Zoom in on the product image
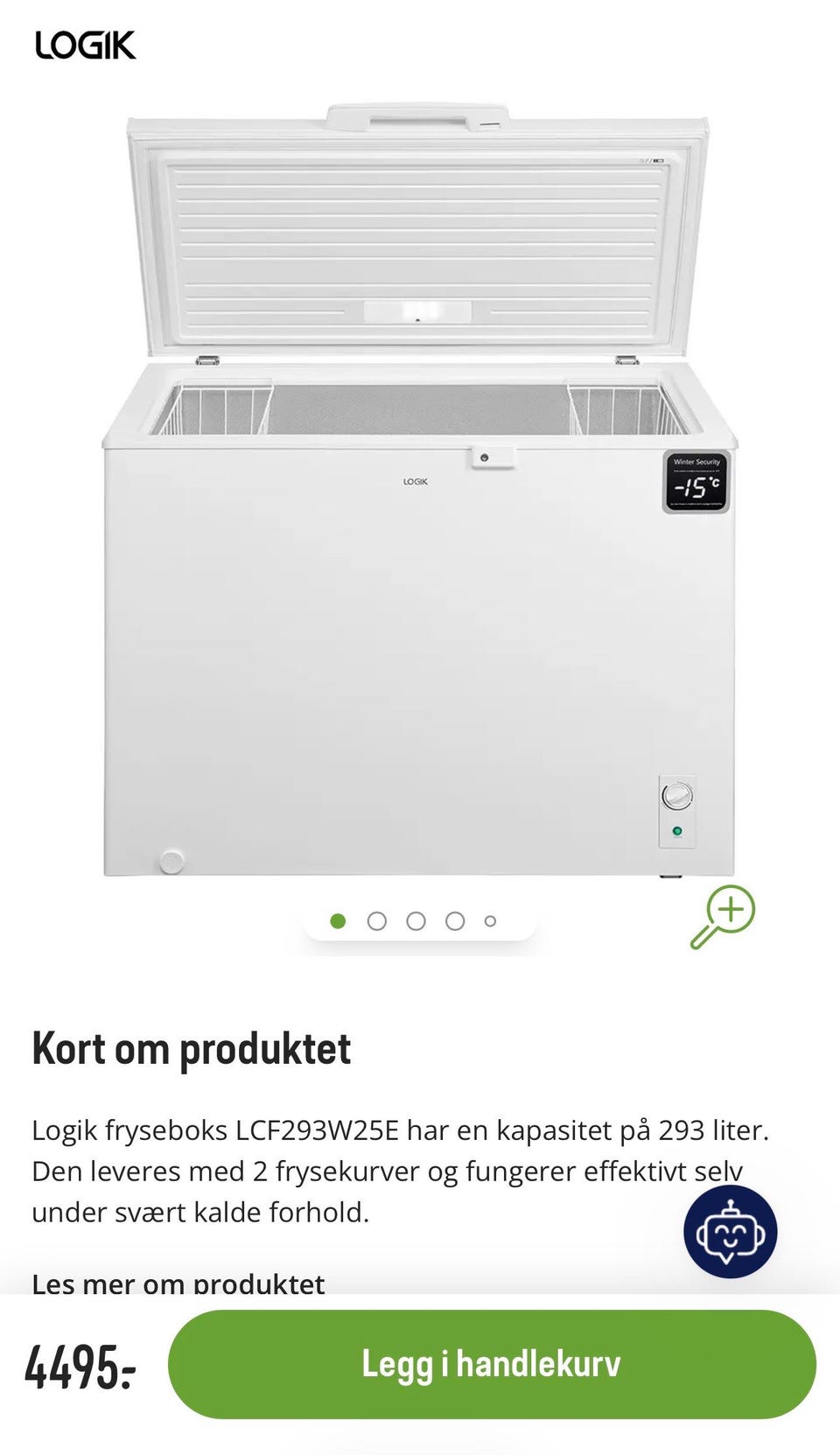 click(x=723, y=917)
